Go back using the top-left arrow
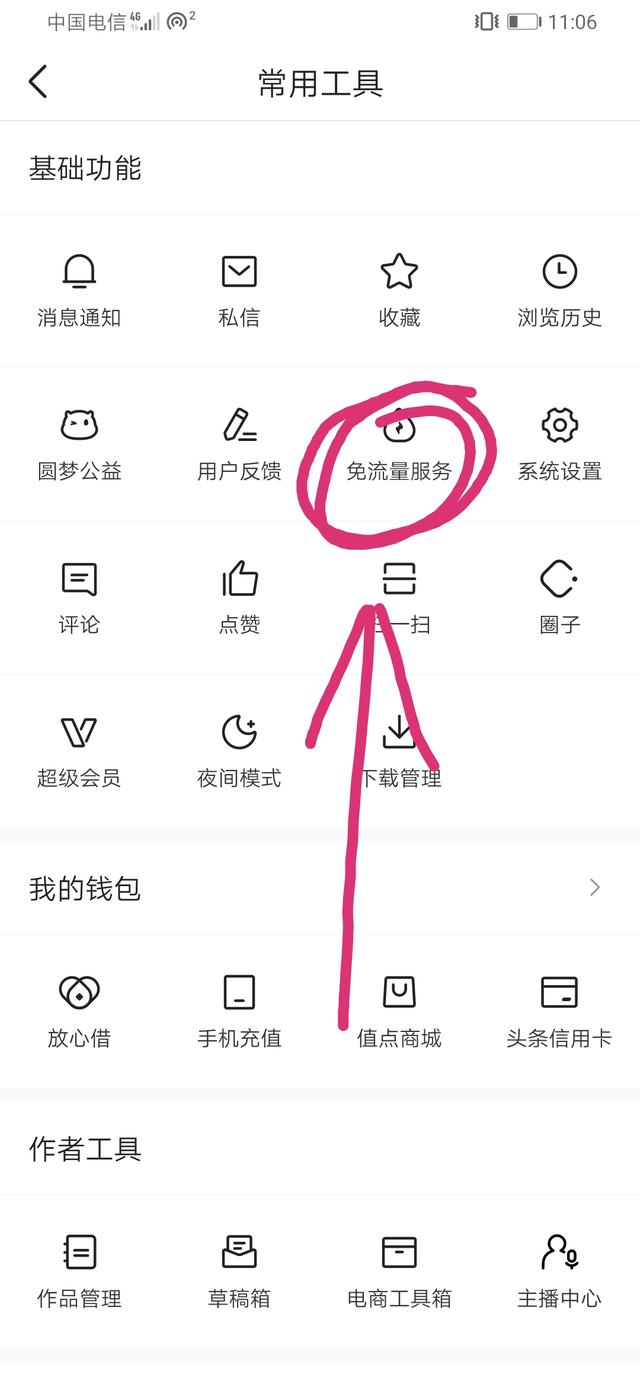This screenshot has width=640, height=1387. point(38,82)
